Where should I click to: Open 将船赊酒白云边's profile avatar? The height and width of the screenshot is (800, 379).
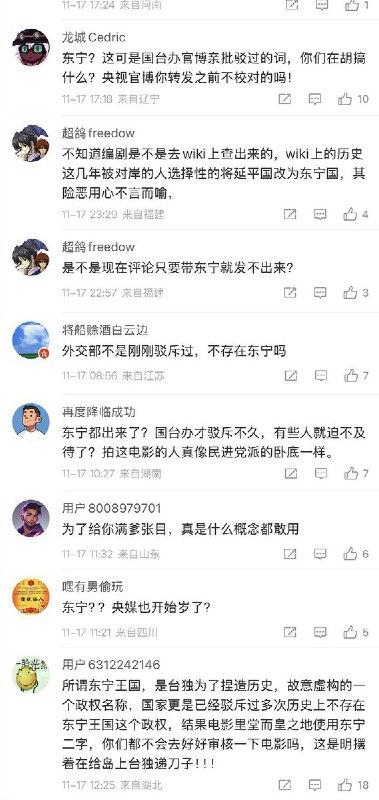click(31, 340)
